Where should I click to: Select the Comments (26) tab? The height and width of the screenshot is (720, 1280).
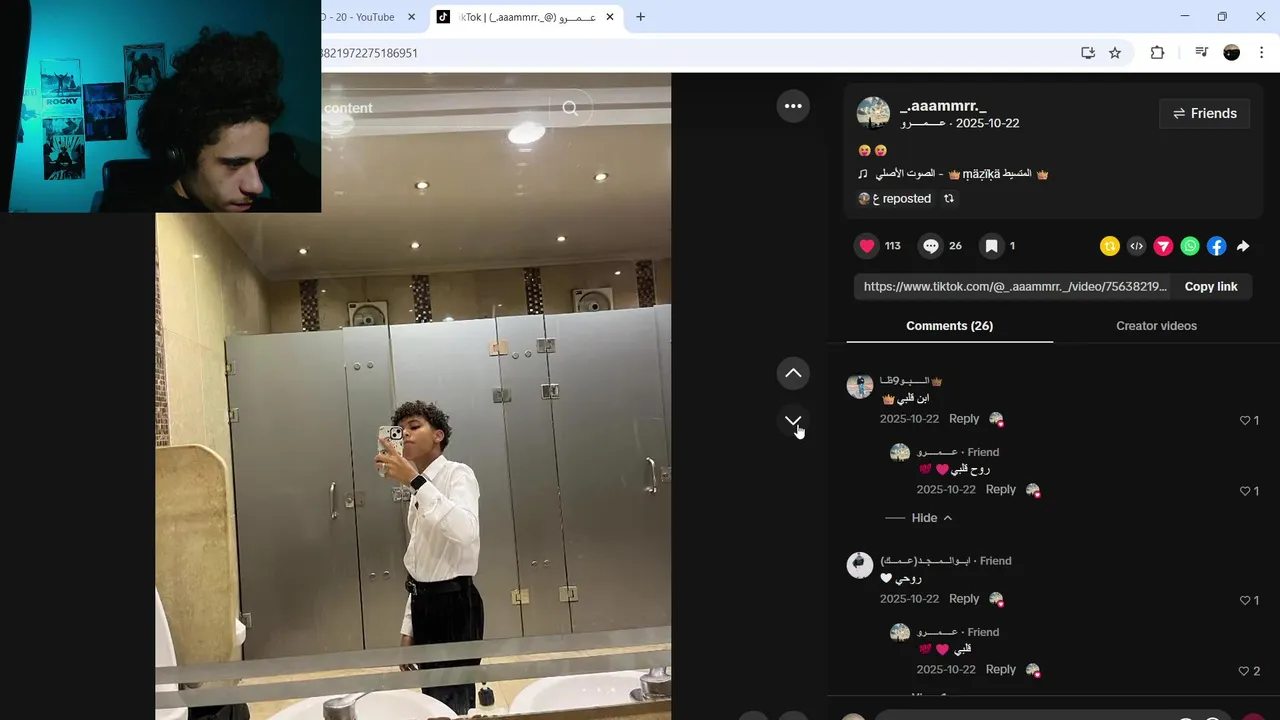point(949,326)
